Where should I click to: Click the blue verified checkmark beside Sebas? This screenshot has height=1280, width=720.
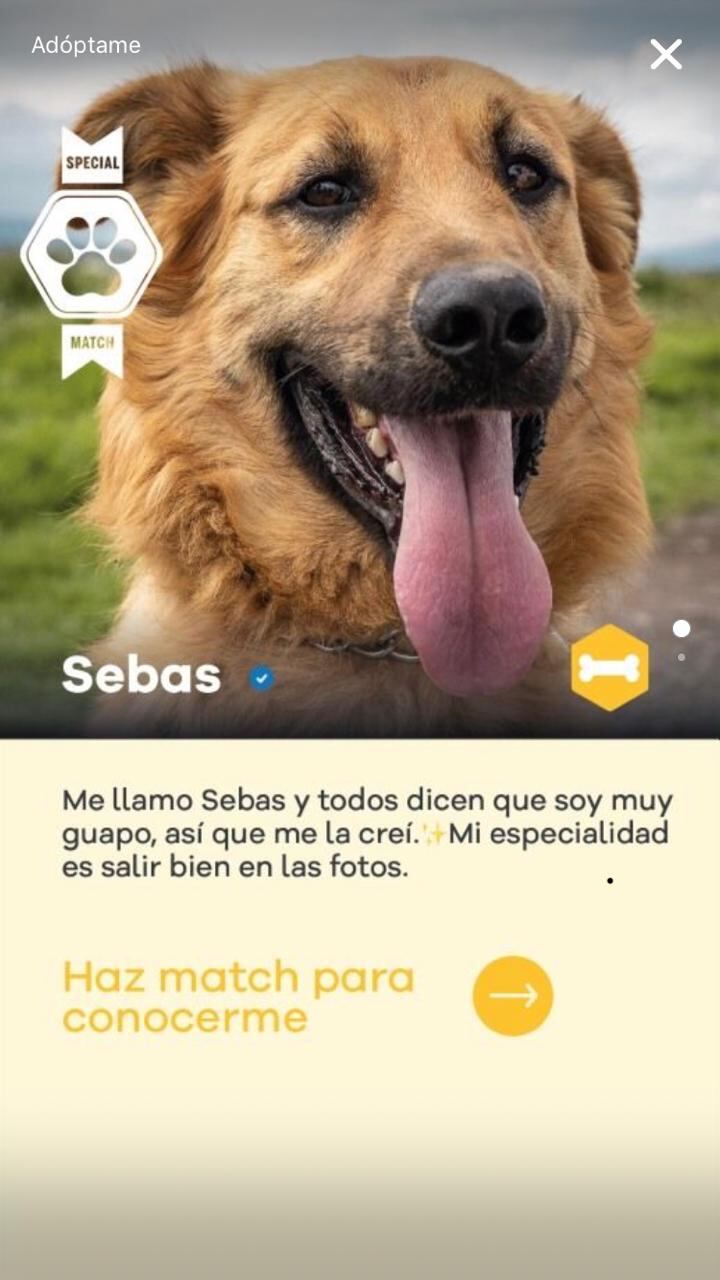pyautogui.click(x=262, y=677)
